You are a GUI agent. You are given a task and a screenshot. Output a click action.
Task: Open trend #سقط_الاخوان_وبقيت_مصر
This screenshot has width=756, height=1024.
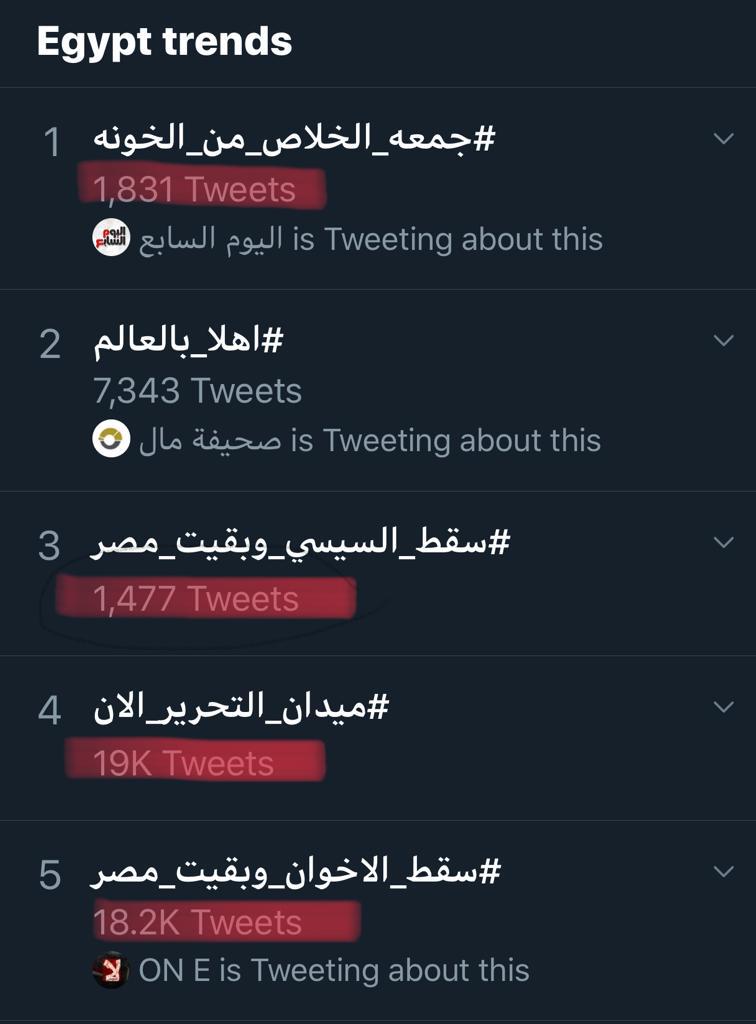[296, 873]
